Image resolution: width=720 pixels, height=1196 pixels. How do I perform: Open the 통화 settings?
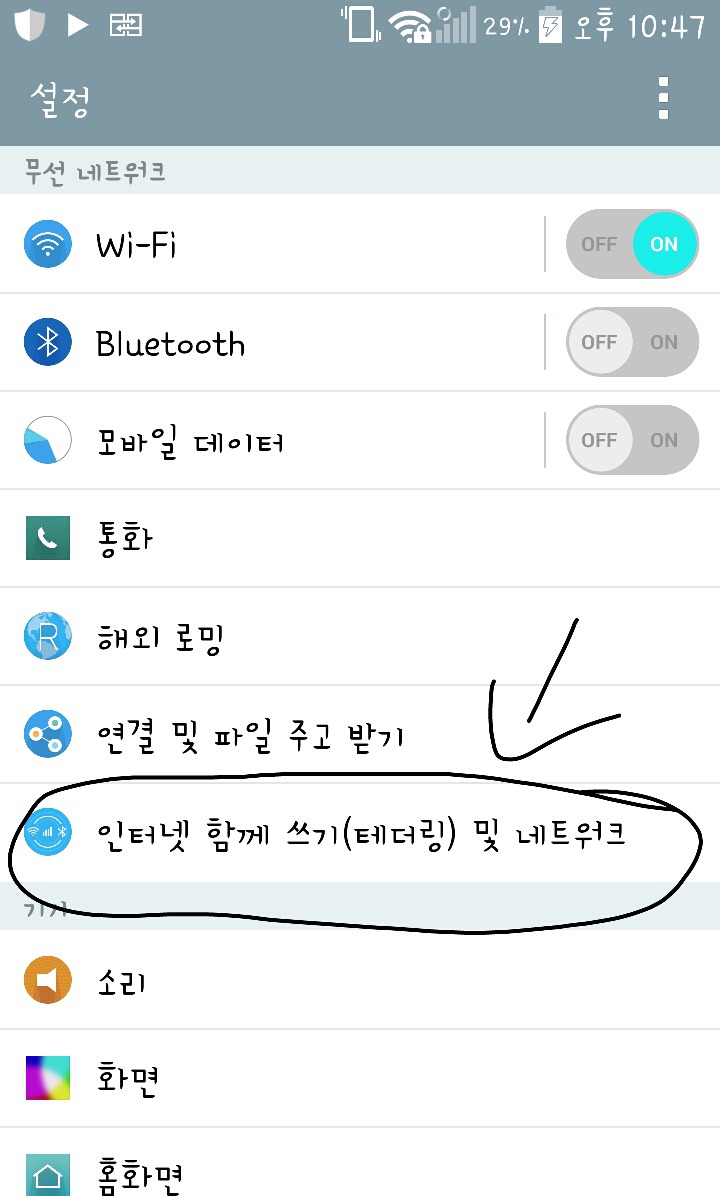point(300,539)
